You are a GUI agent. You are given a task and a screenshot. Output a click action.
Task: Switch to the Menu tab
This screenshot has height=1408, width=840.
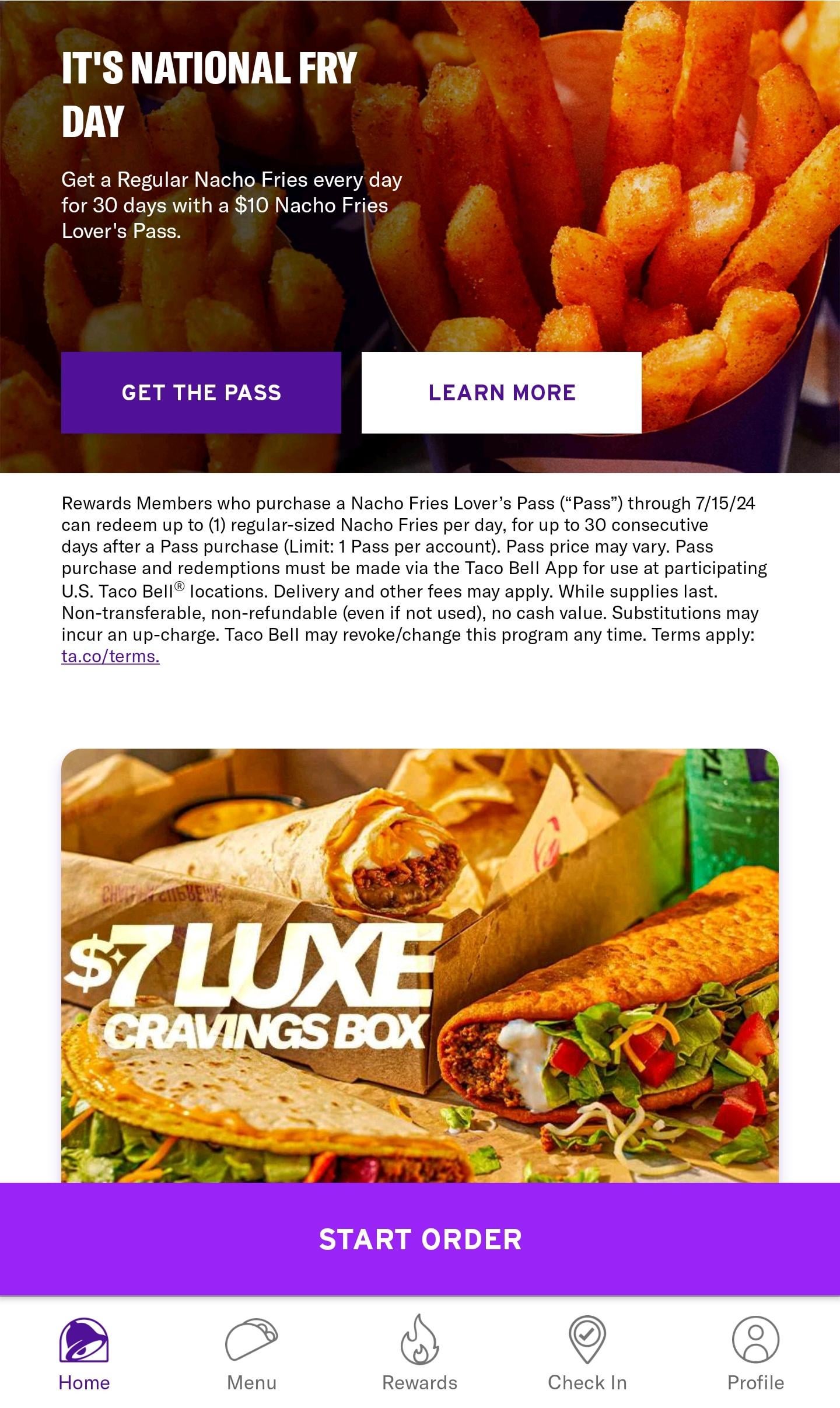[x=251, y=1353]
